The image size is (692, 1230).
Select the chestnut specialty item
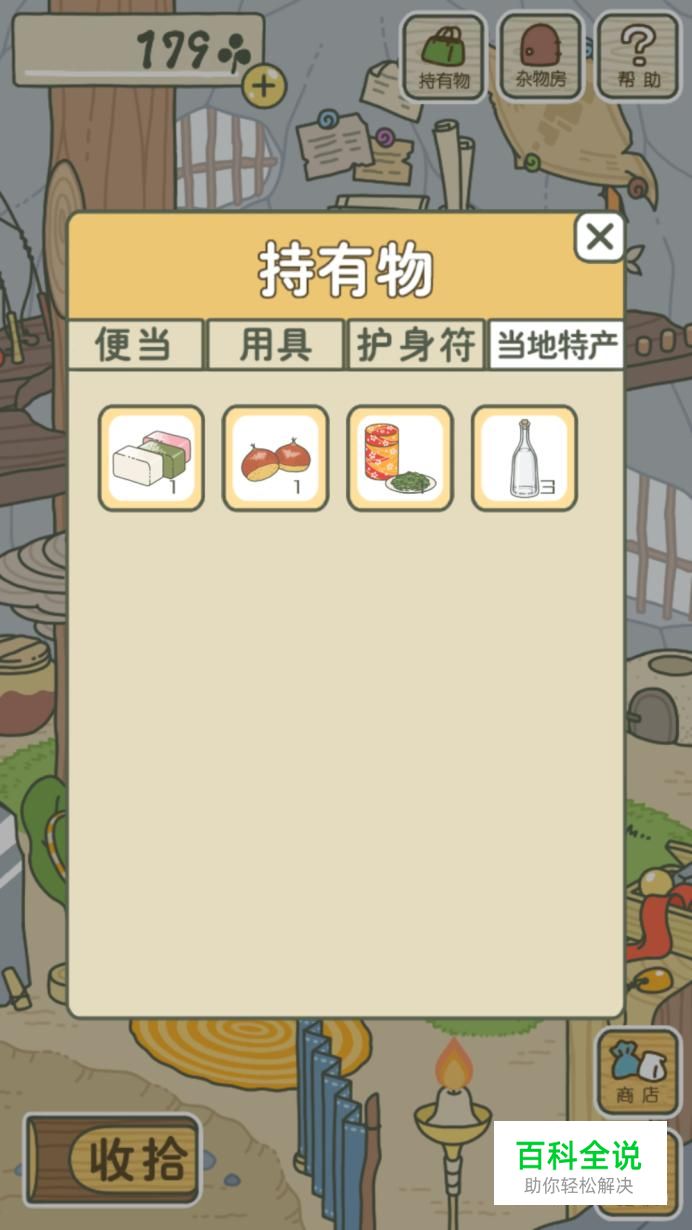275,458
